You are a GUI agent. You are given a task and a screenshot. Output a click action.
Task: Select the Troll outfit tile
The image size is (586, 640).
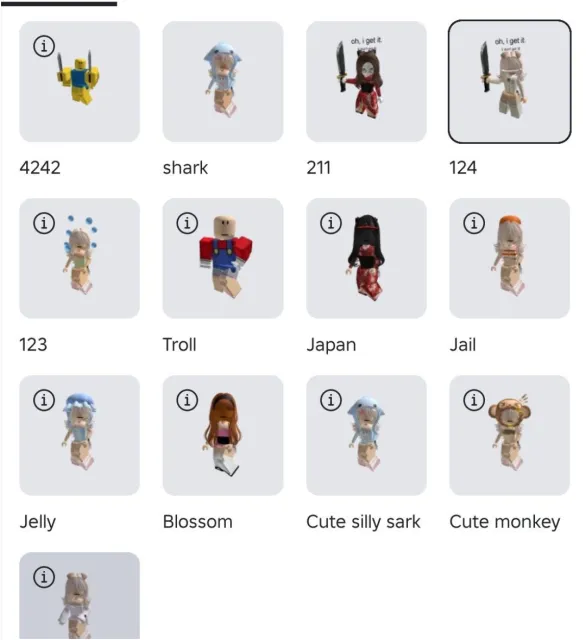(223, 258)
